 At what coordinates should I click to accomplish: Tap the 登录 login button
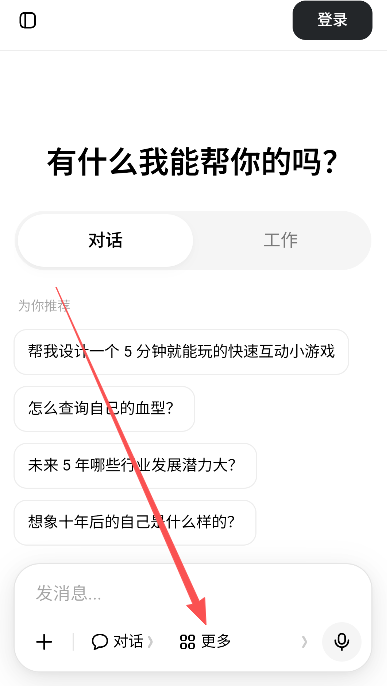pyautogui.click(x=332, y=20)
